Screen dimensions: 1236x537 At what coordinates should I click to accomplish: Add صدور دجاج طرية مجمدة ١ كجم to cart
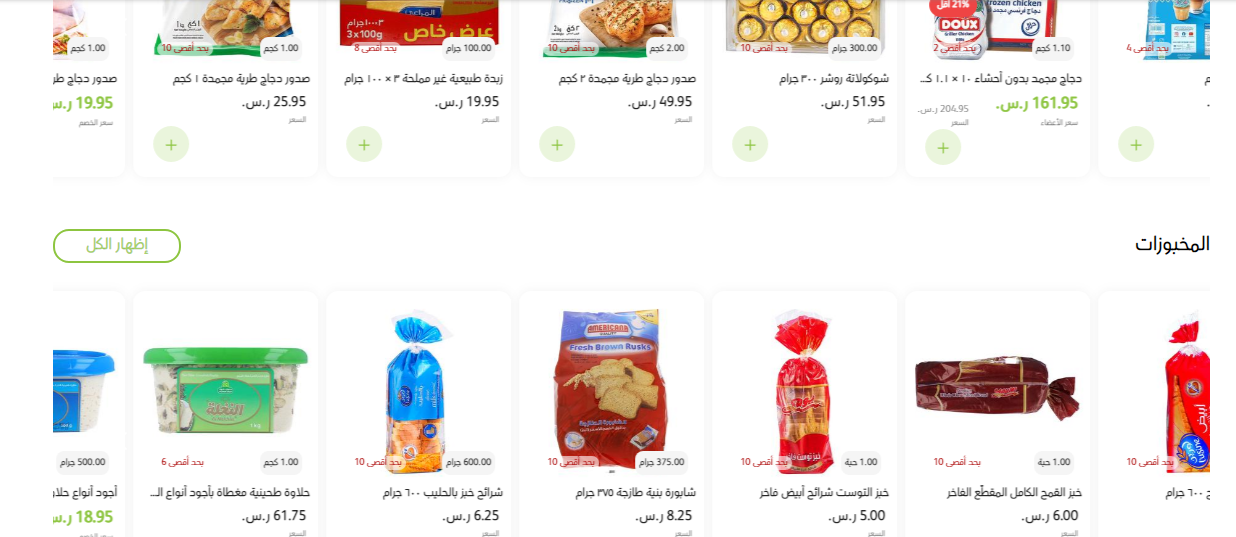pyautogui.click(x=171, y=144)
